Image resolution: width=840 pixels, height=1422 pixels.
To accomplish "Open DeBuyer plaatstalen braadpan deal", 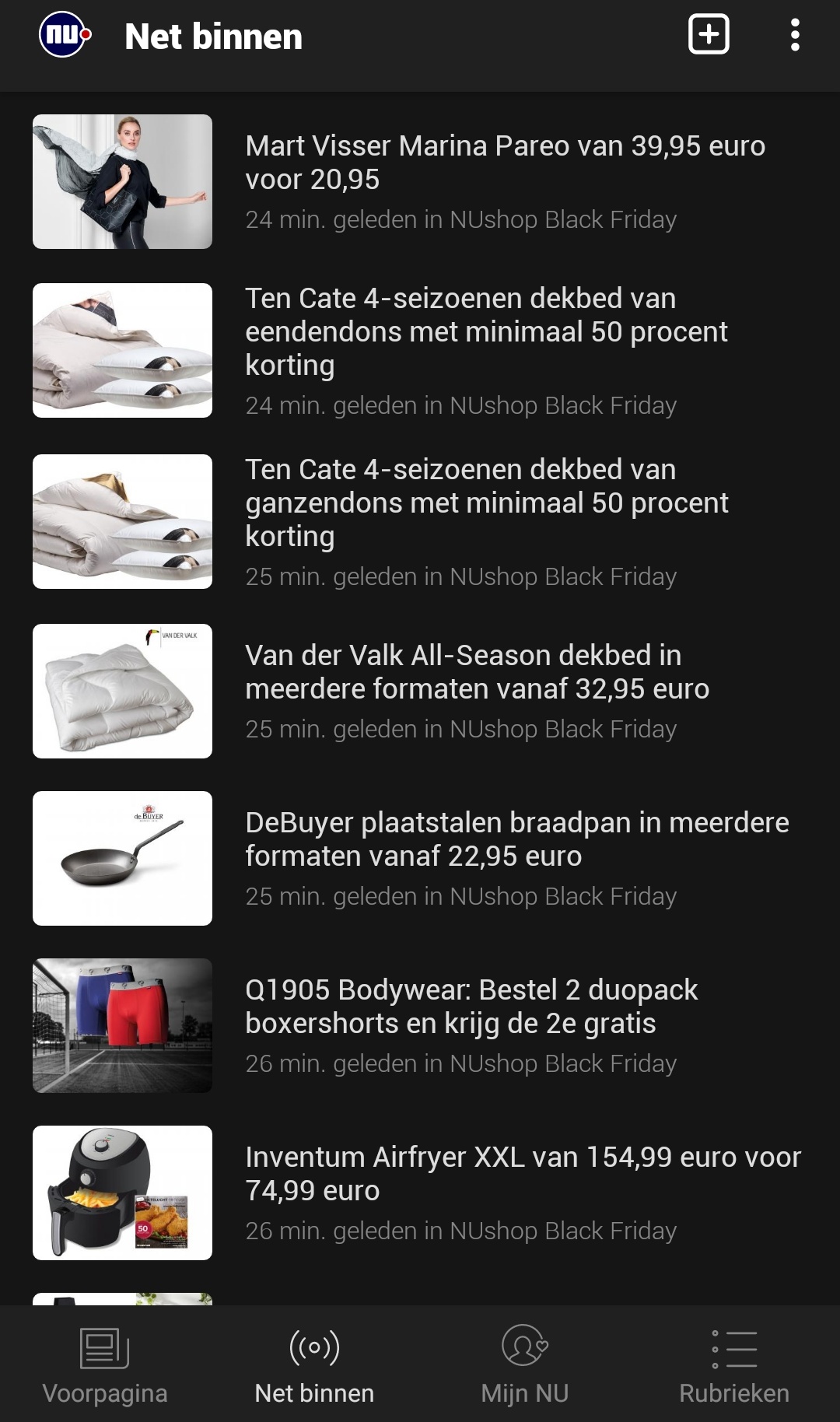I will (x=420, y=858).
